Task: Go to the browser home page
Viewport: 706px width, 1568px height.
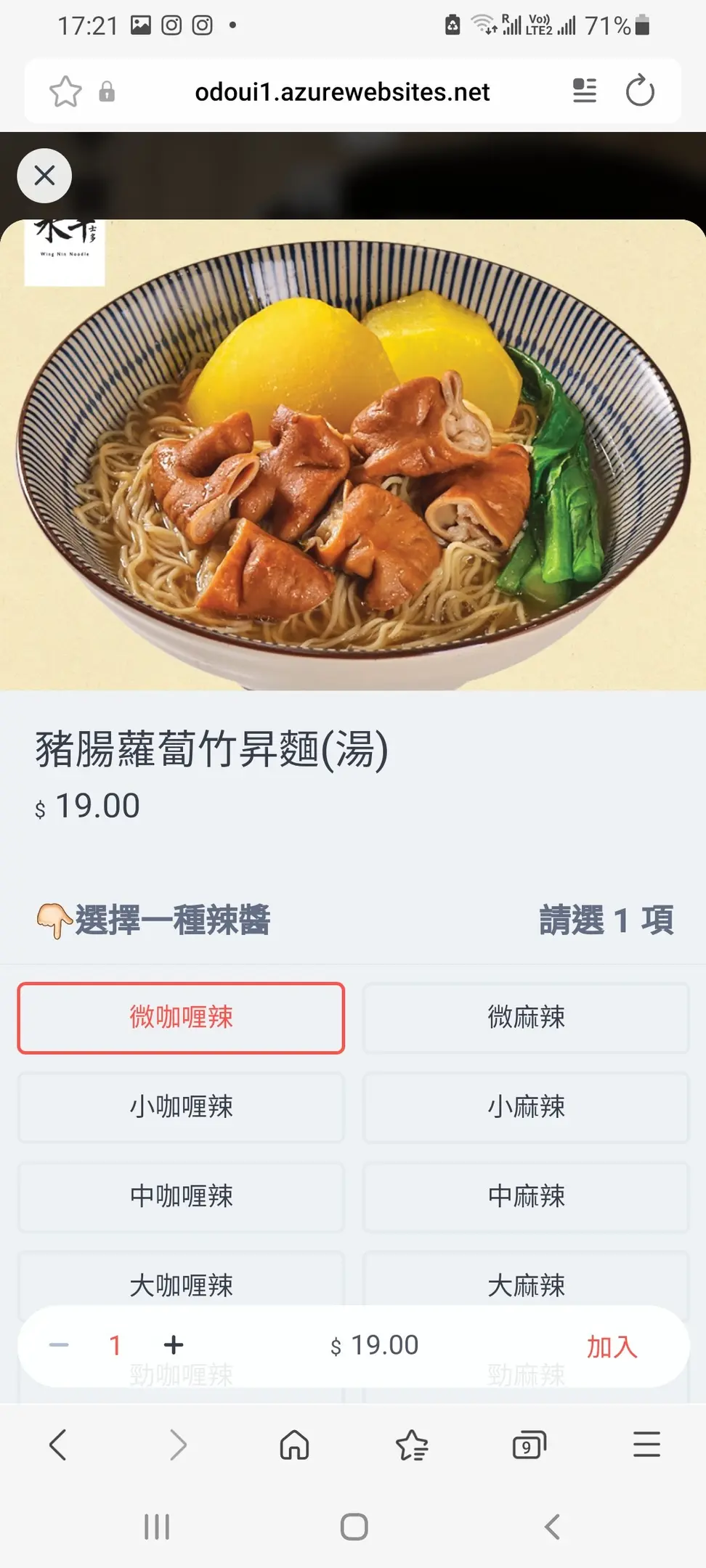Action: pyautogui.click(x=294, y=1445)
